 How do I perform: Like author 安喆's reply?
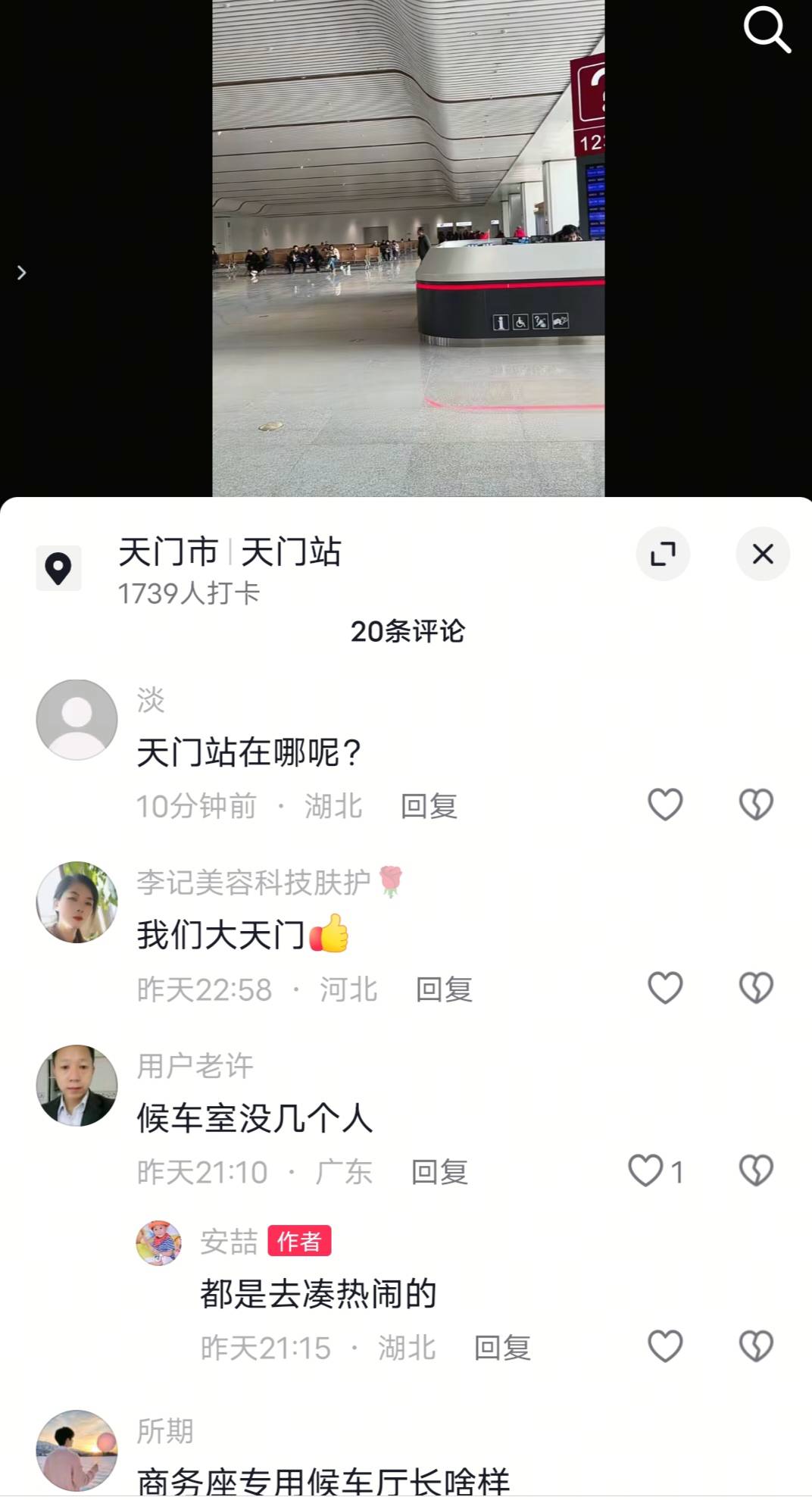click(x=665, y=1346)
